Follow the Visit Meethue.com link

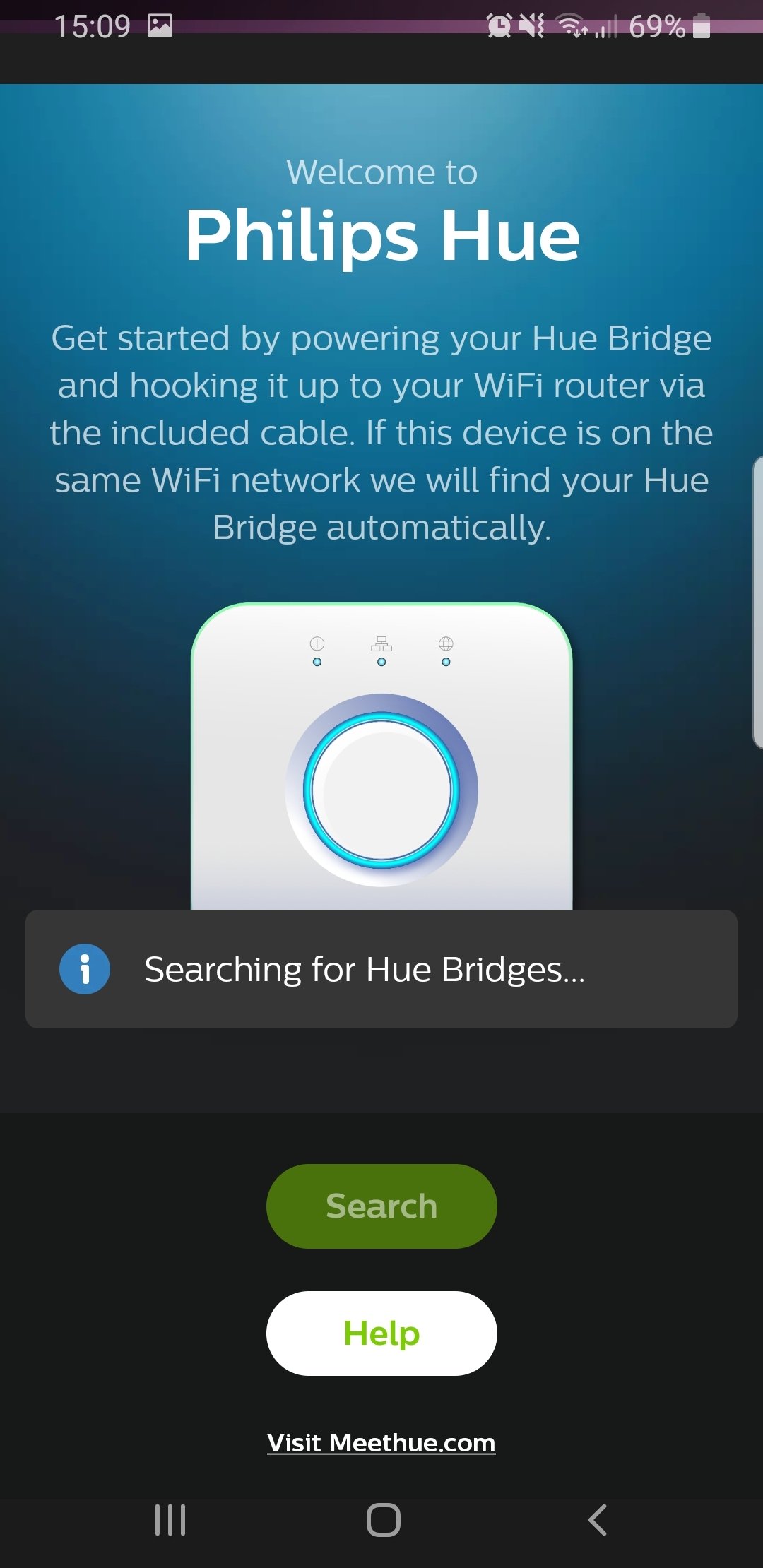point(381,1442)
